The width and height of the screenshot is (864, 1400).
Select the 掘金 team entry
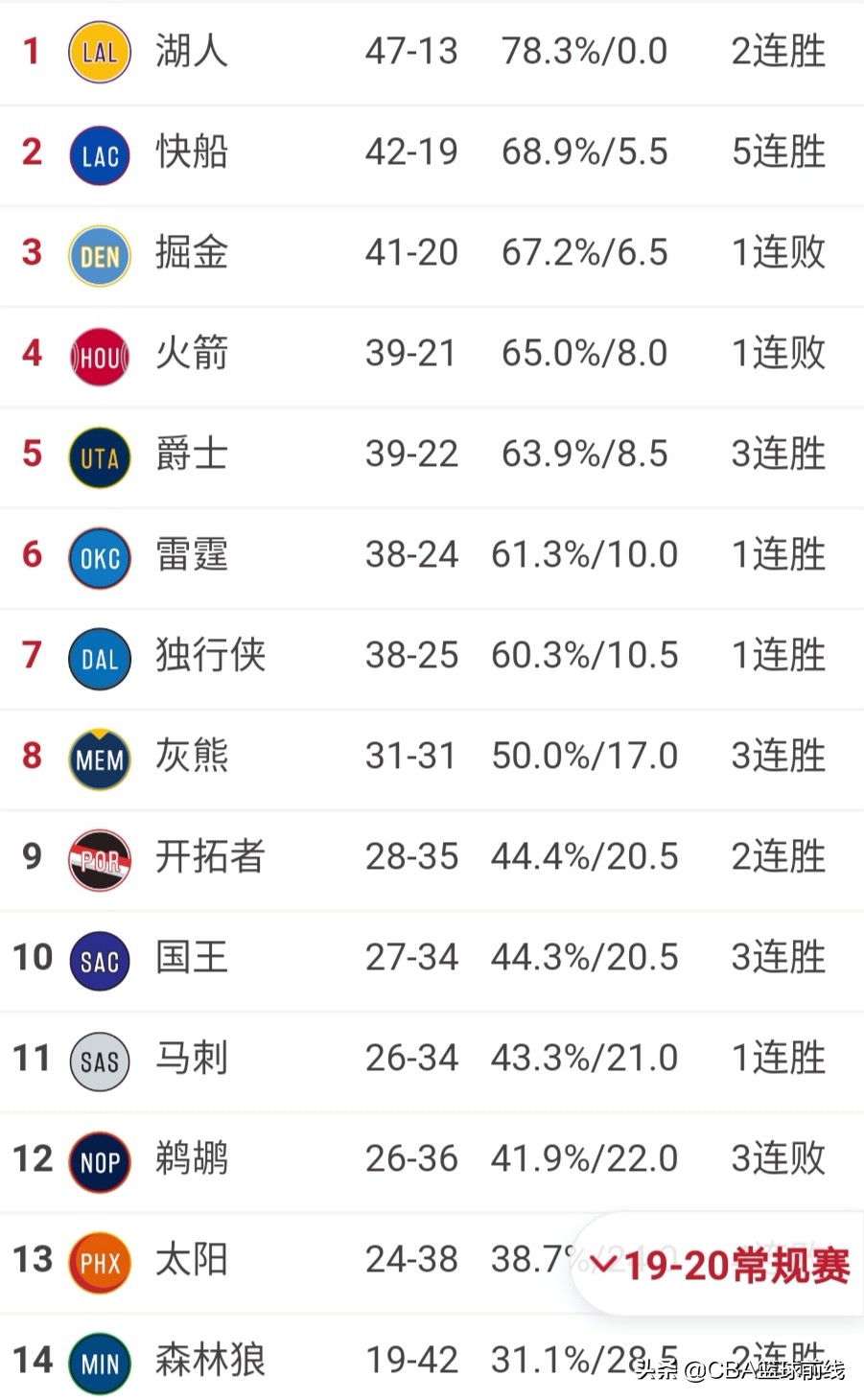432,253
